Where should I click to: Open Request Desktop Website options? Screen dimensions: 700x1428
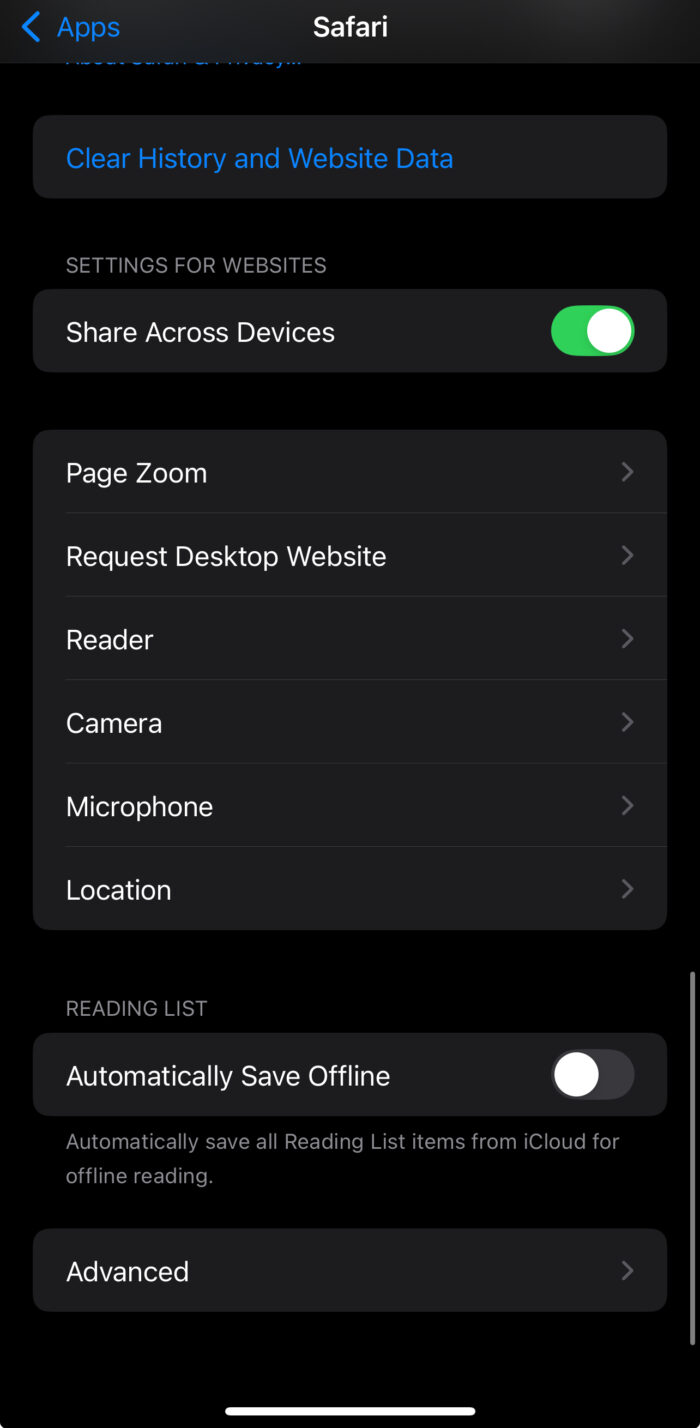click(350, 556)
